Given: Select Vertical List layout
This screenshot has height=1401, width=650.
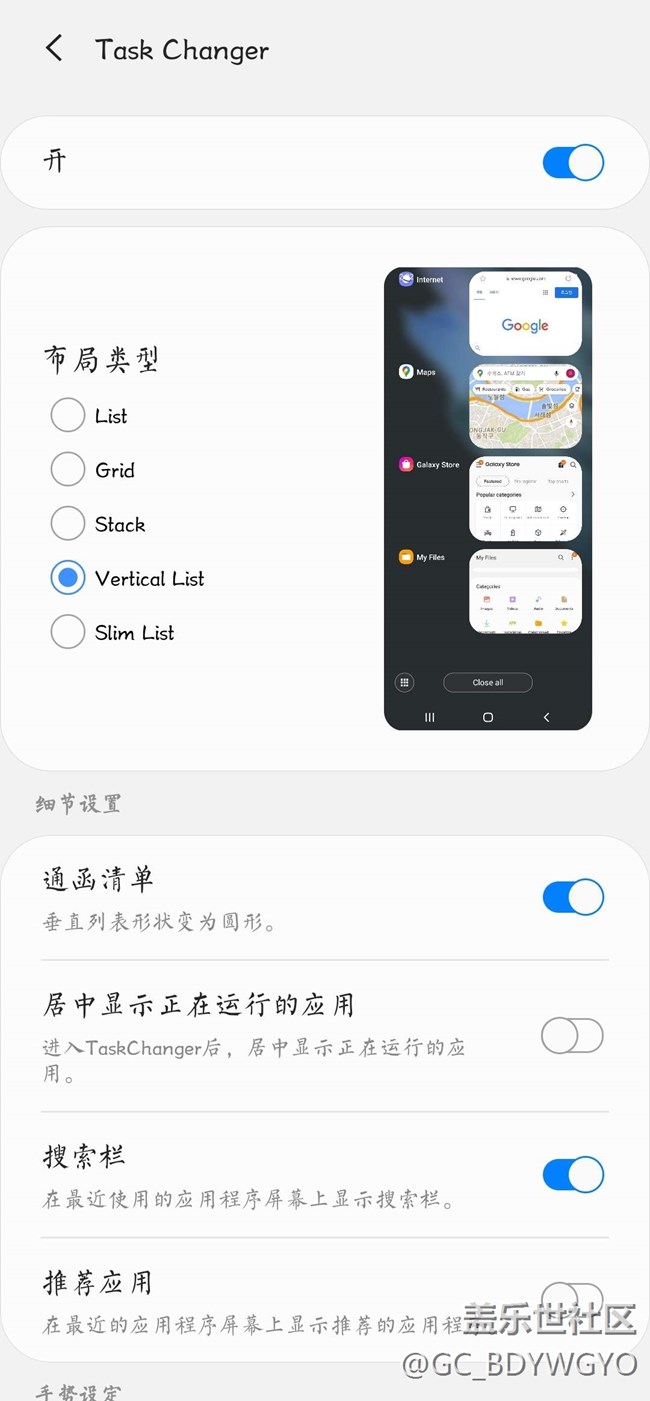Looking at the screenshot, I should [x=68, y=577].
